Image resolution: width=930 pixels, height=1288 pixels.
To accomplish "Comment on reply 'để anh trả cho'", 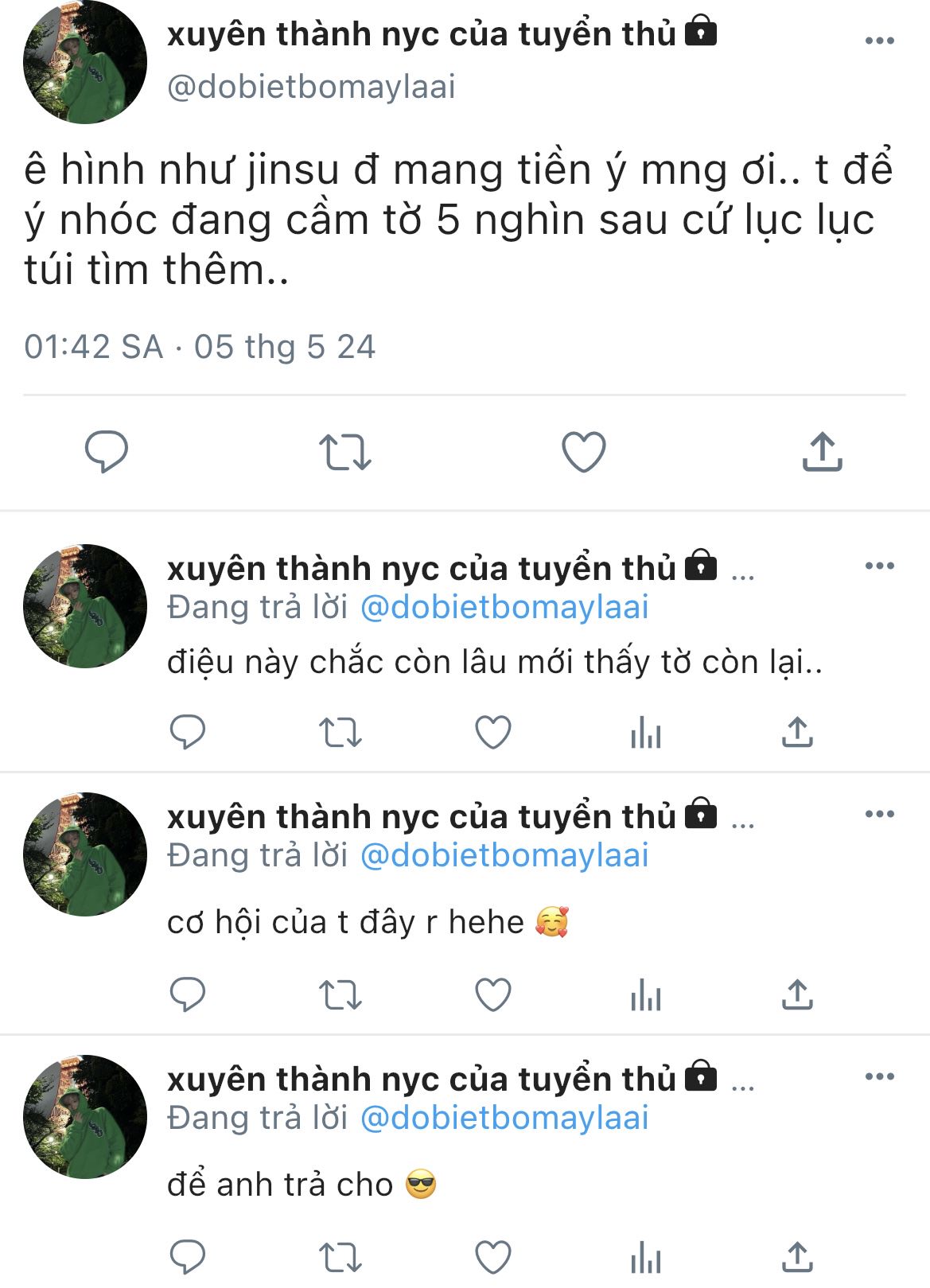I will click(x=188, y=1258).
